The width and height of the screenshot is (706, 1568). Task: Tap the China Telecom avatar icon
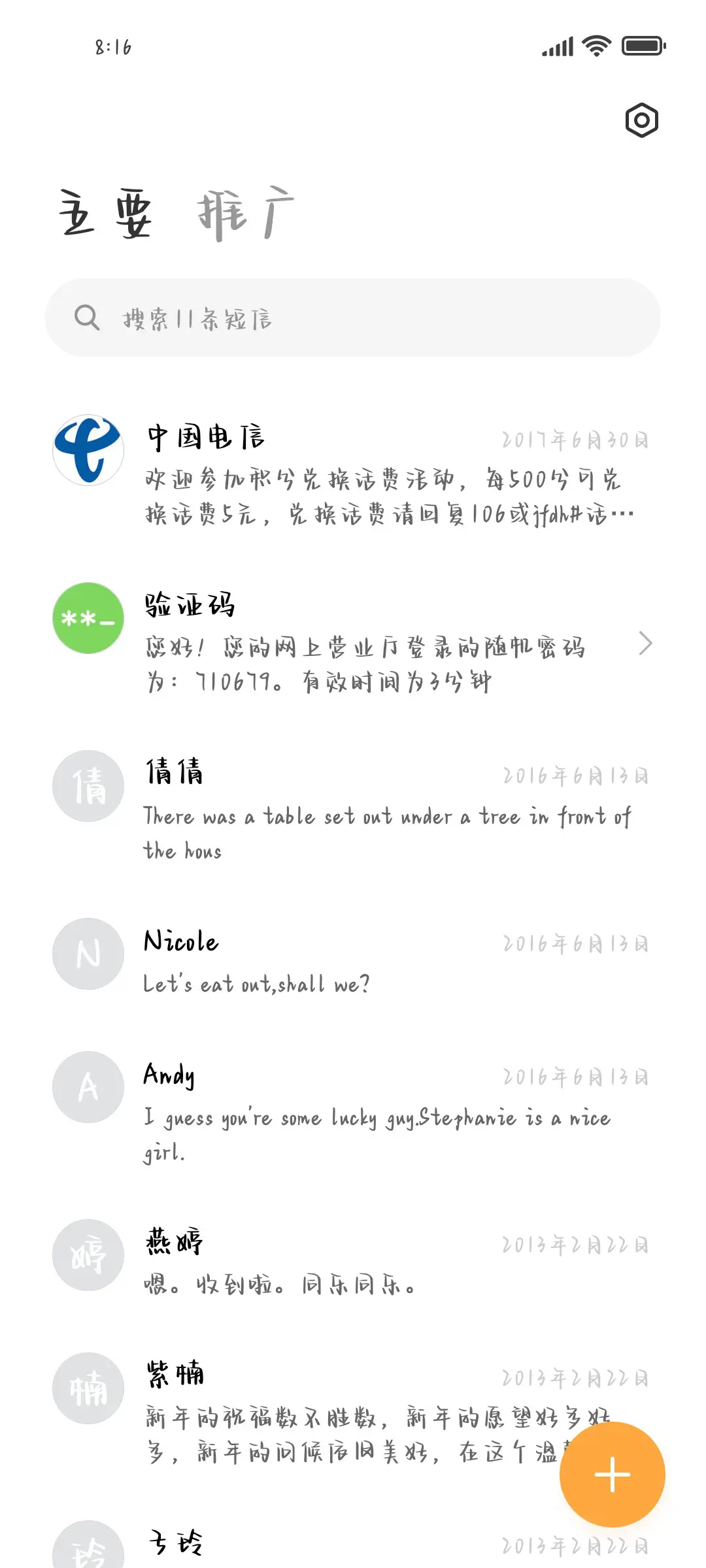point(87,451)
